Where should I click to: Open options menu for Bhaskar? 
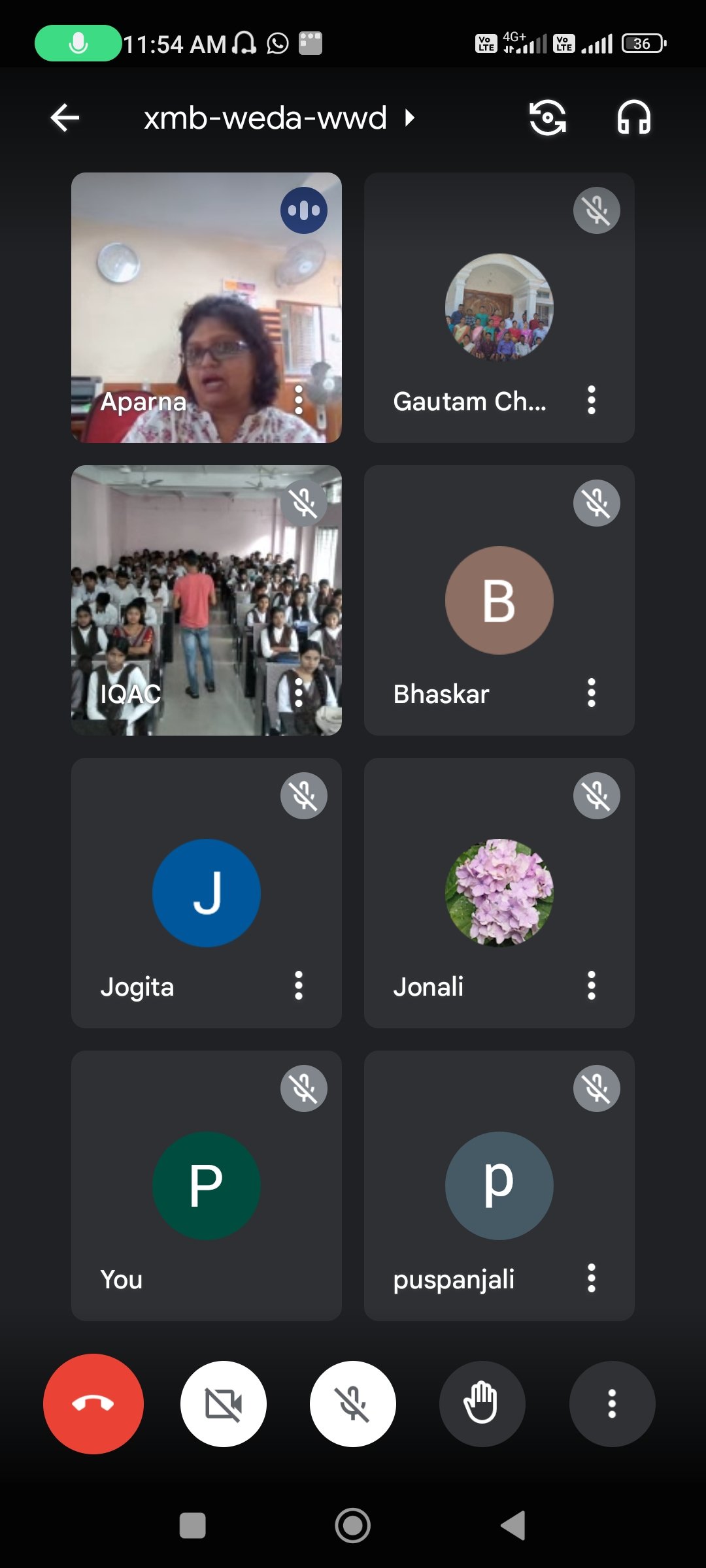(x=591, y=693)
